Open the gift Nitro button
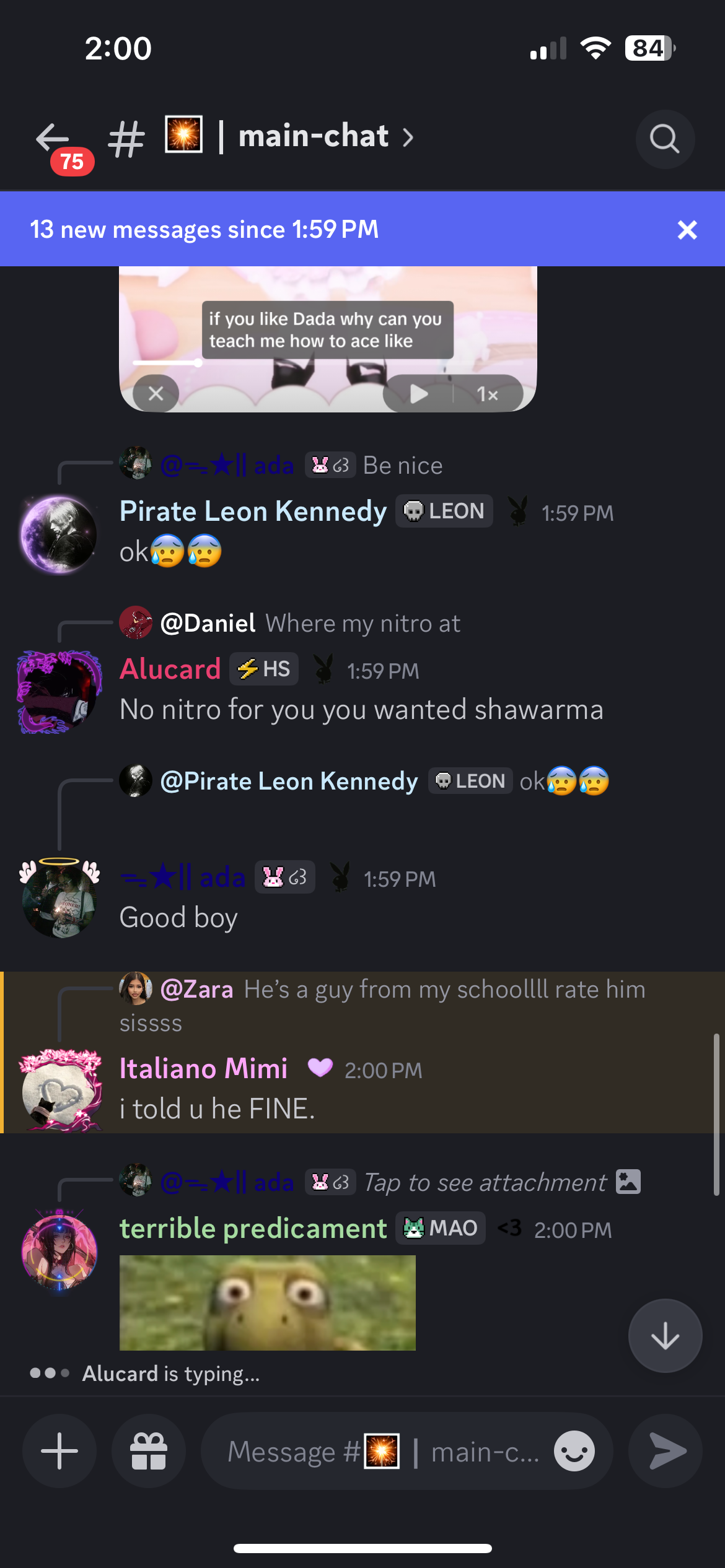The width and height of the screenshot is (725, 1568). [149, 1450]
